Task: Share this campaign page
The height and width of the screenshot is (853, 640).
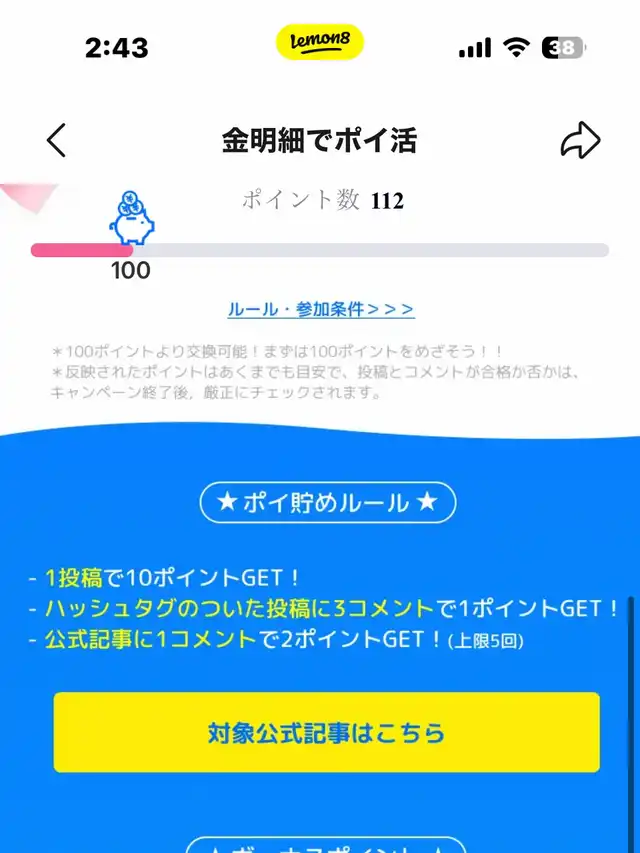Action: [x=580, y=141]
